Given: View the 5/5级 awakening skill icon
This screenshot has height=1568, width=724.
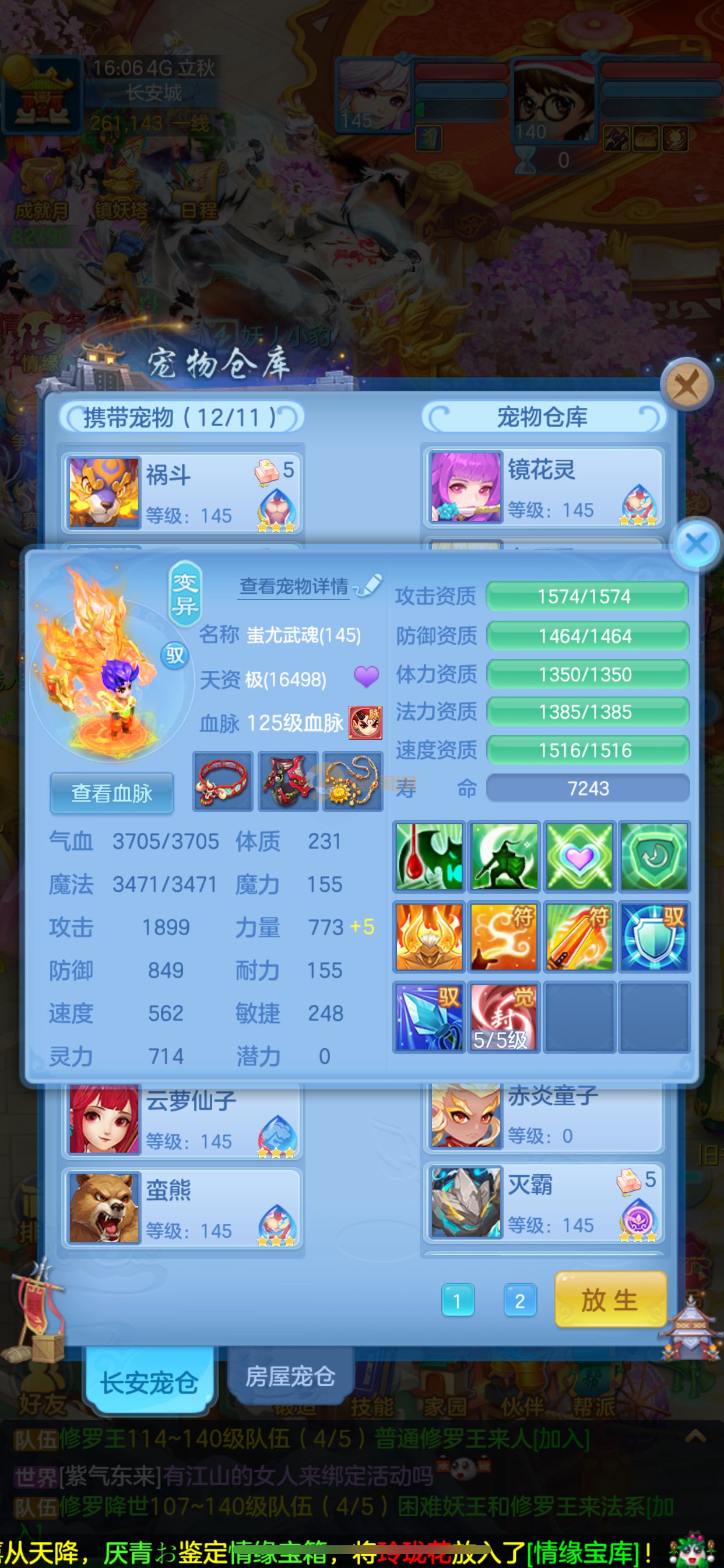Looking at the screenshot, I should (503, 1017).
